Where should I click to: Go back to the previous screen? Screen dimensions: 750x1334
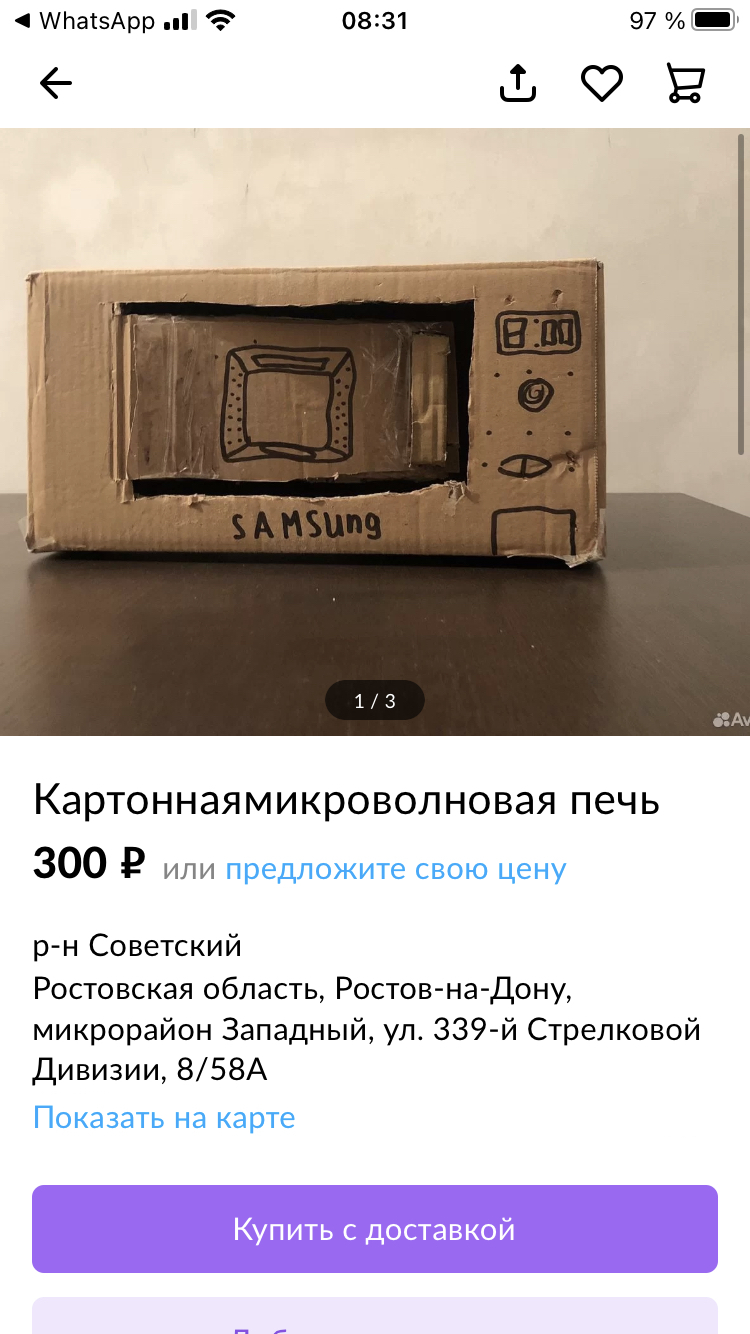coord(56,84)
